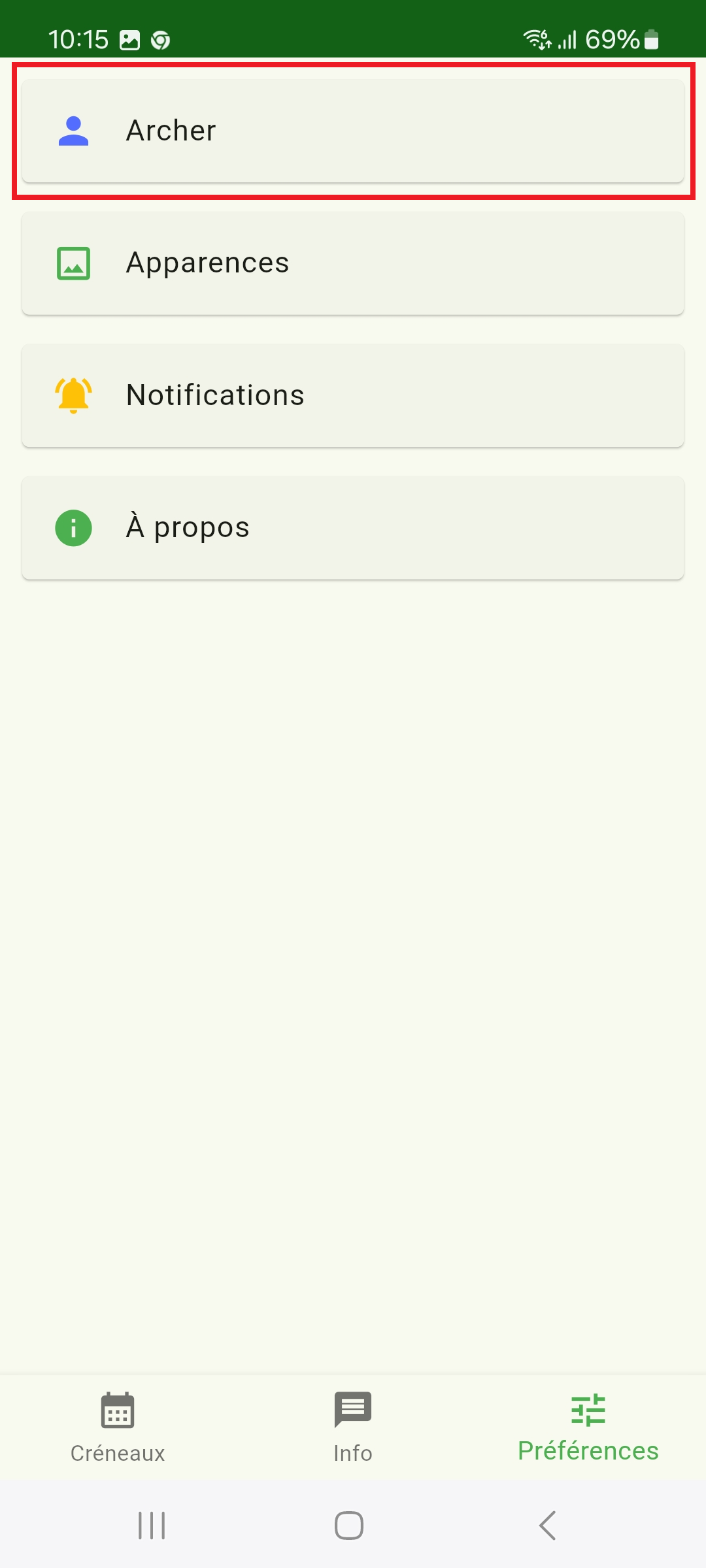Tap the system home button

[349, 1526]
